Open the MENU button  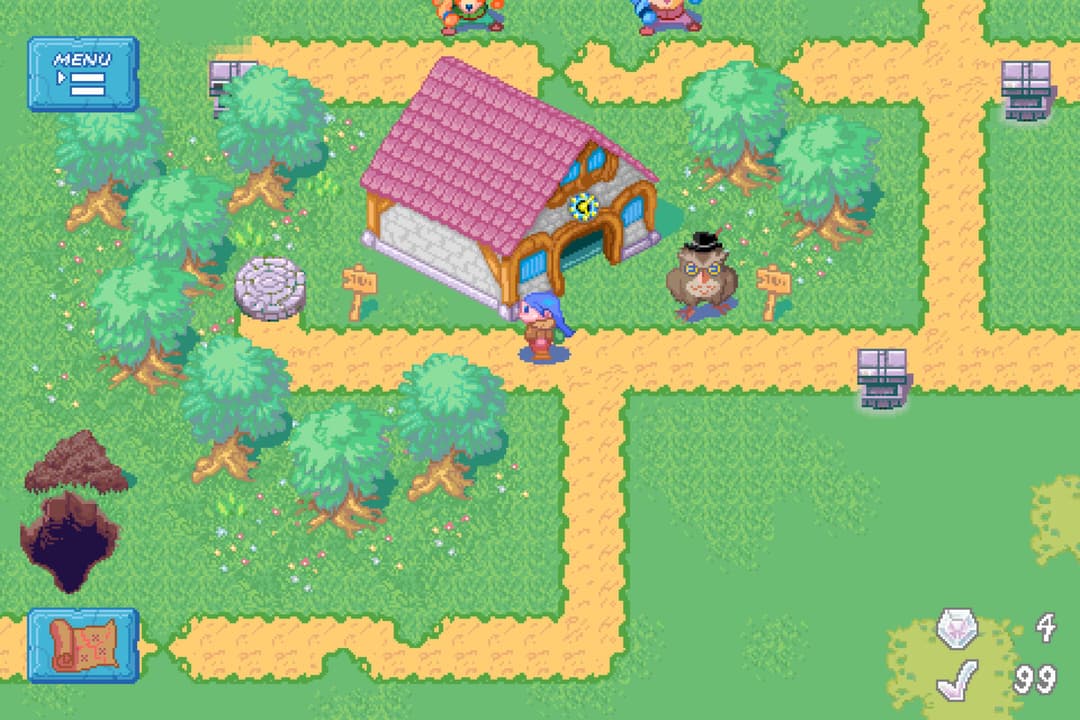(82, 73)
